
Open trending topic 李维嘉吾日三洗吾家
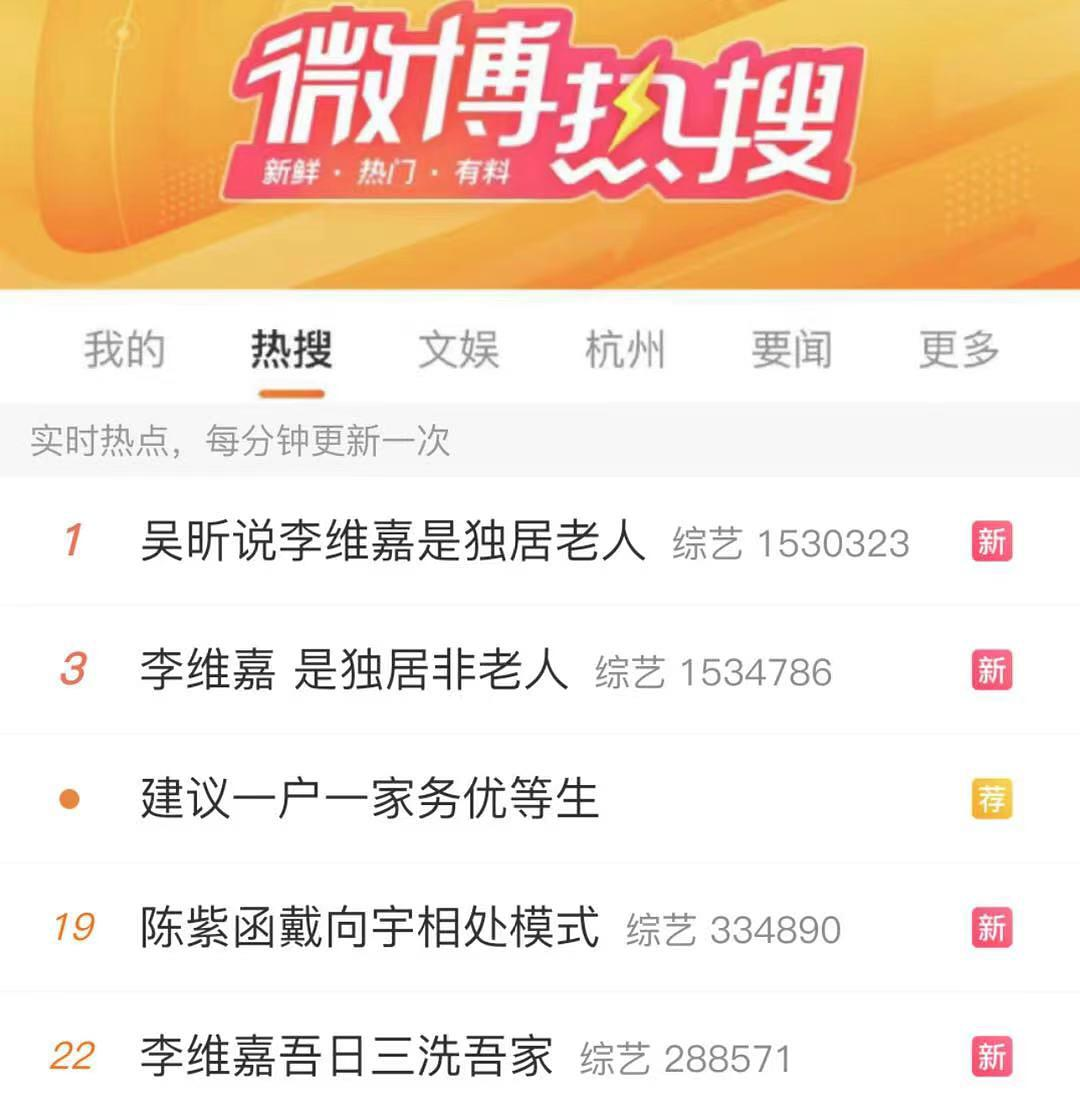(x=346, y=1057)
